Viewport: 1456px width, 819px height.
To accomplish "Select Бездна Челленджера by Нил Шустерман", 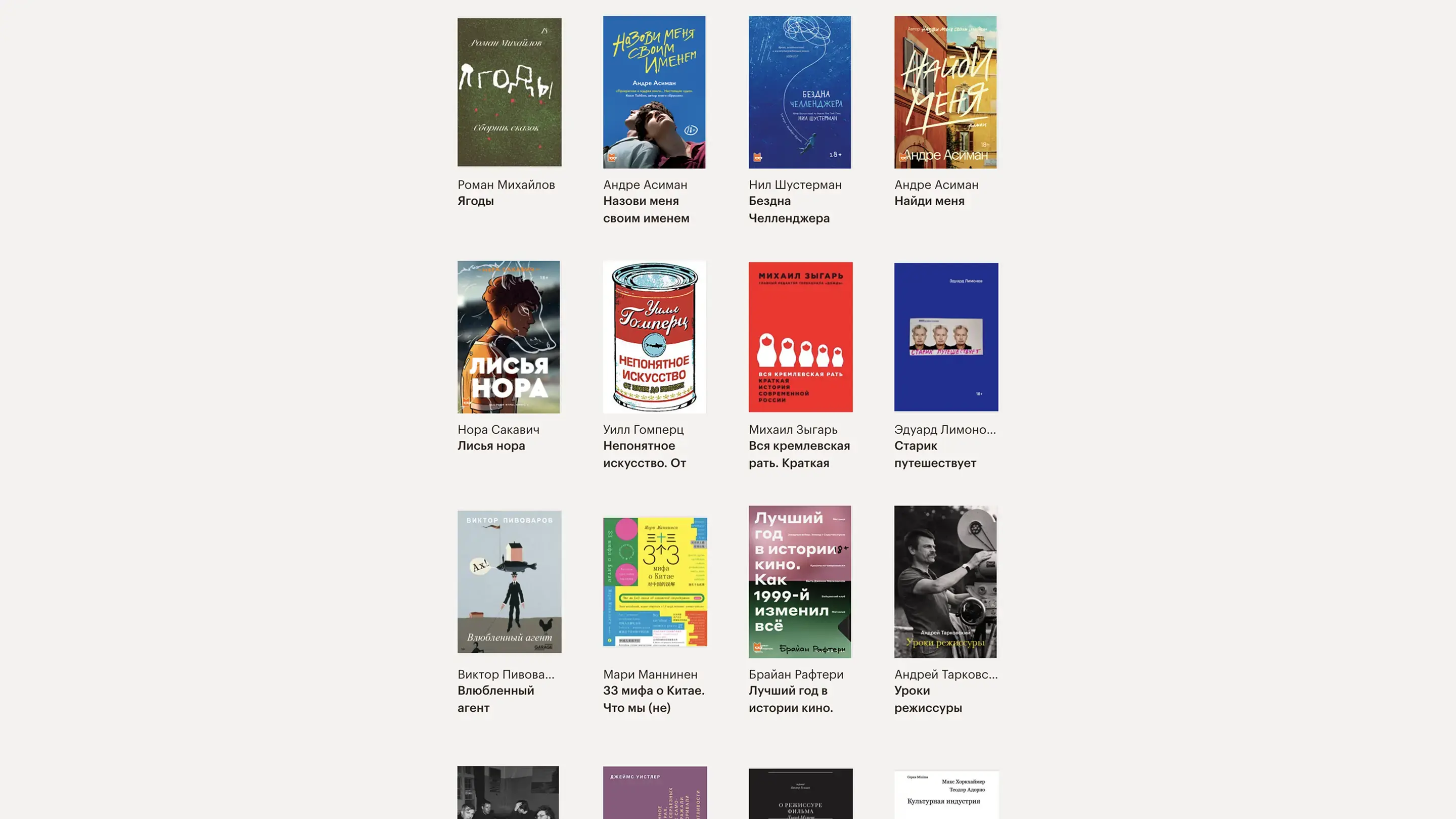I will click(x=799, y=92).
